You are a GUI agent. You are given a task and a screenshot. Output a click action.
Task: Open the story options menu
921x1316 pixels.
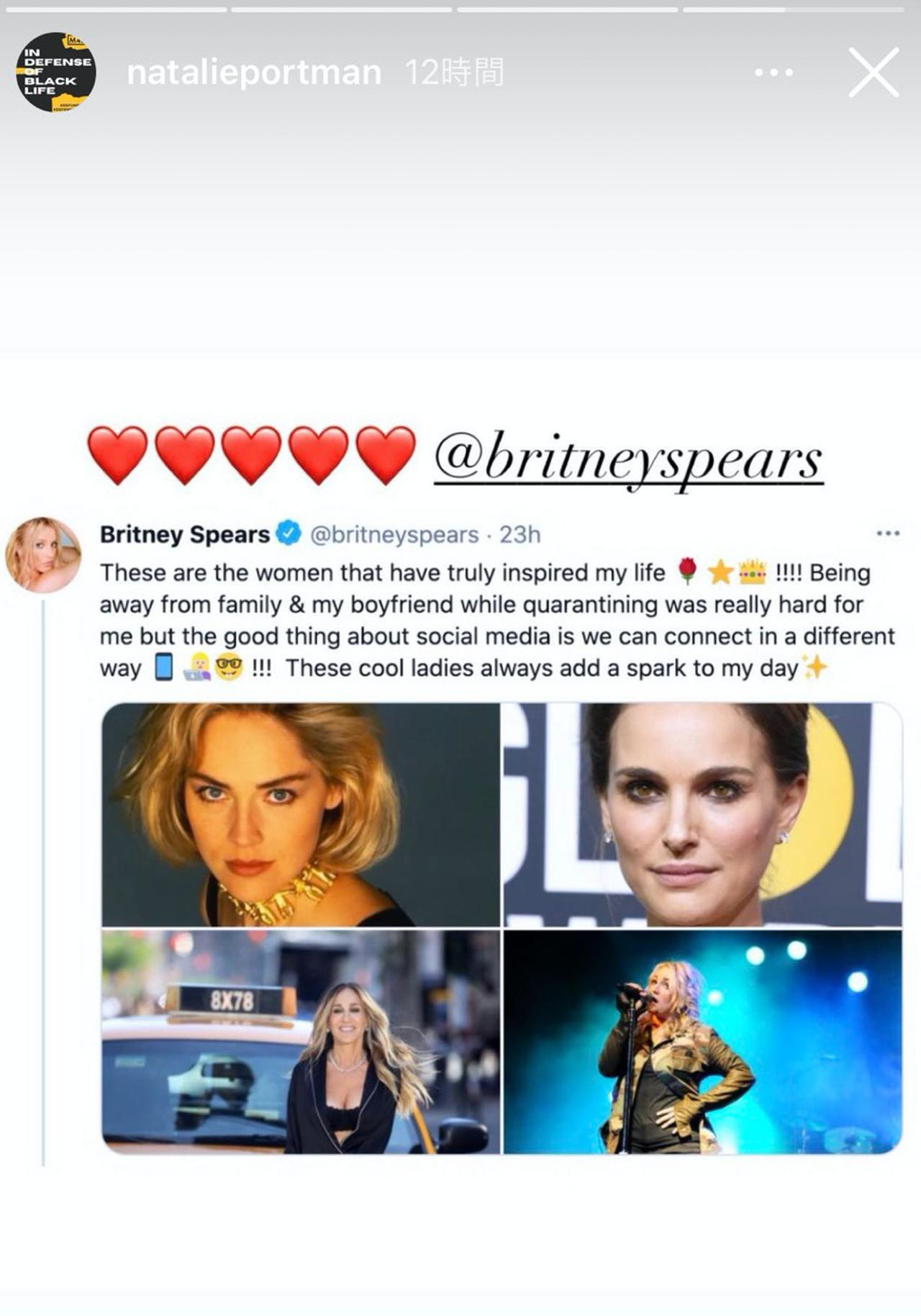pos(774,73)
